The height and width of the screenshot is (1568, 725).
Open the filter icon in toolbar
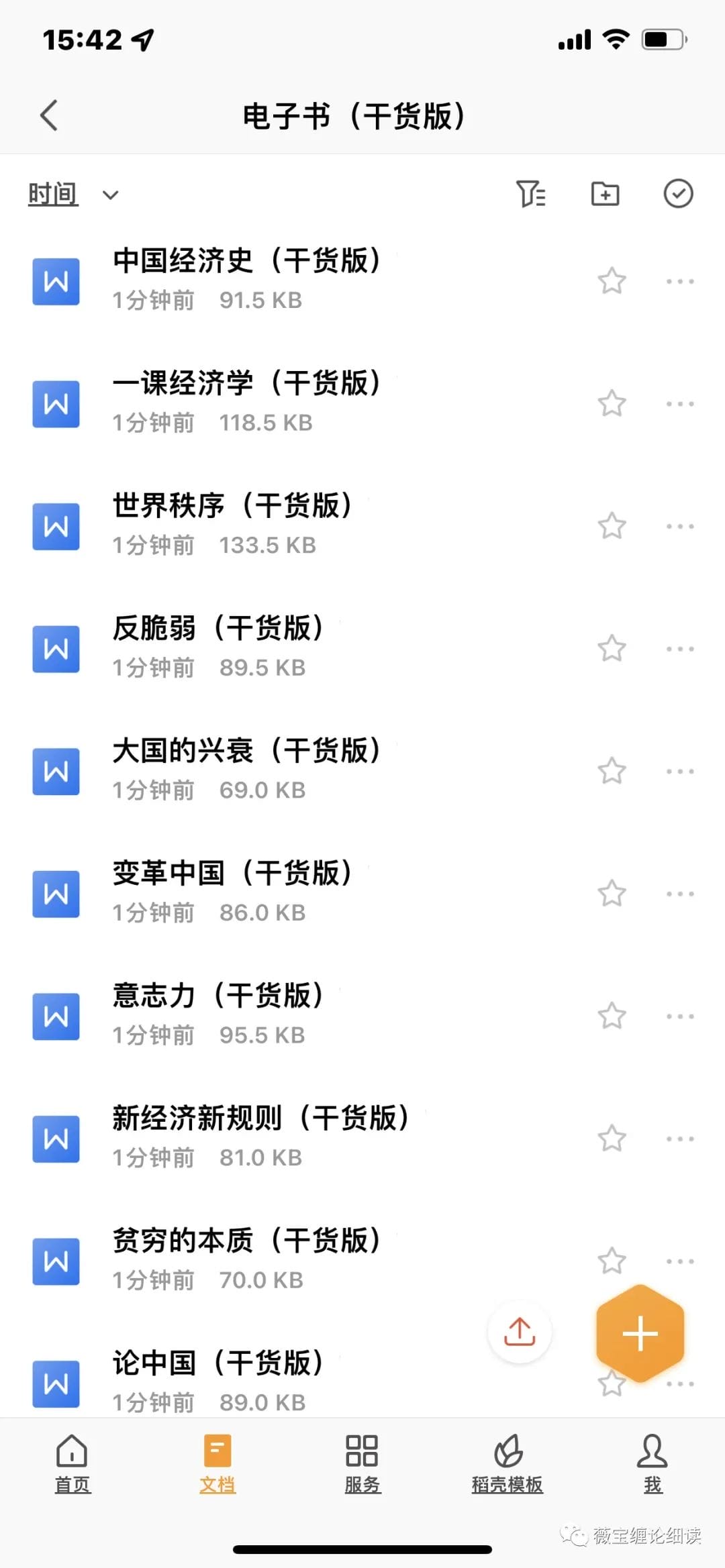530,194
